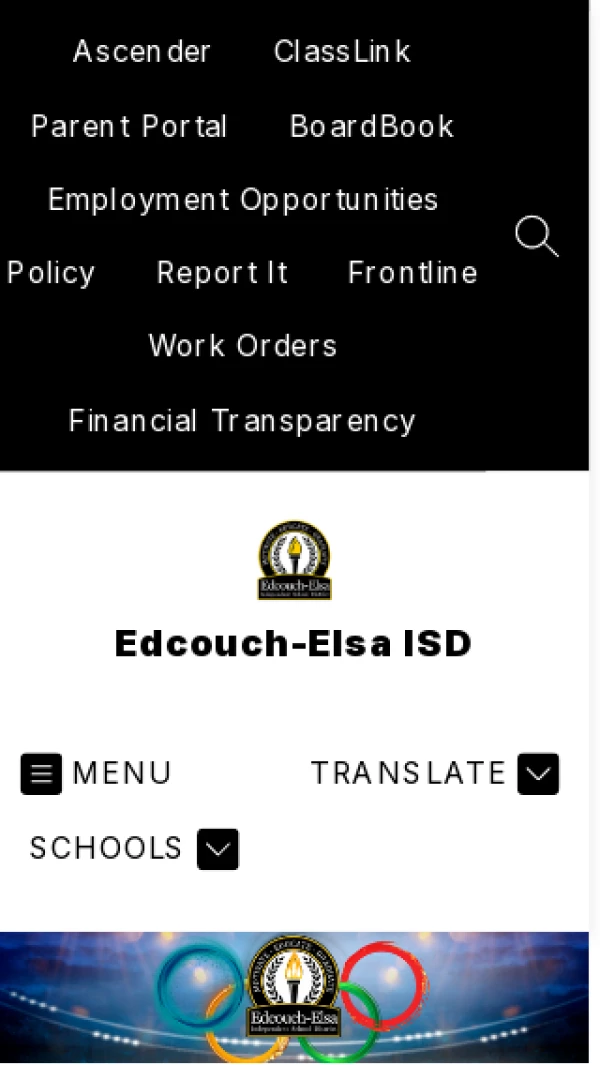
Task: Open Work Orders
Action: [x=243, y=346]
